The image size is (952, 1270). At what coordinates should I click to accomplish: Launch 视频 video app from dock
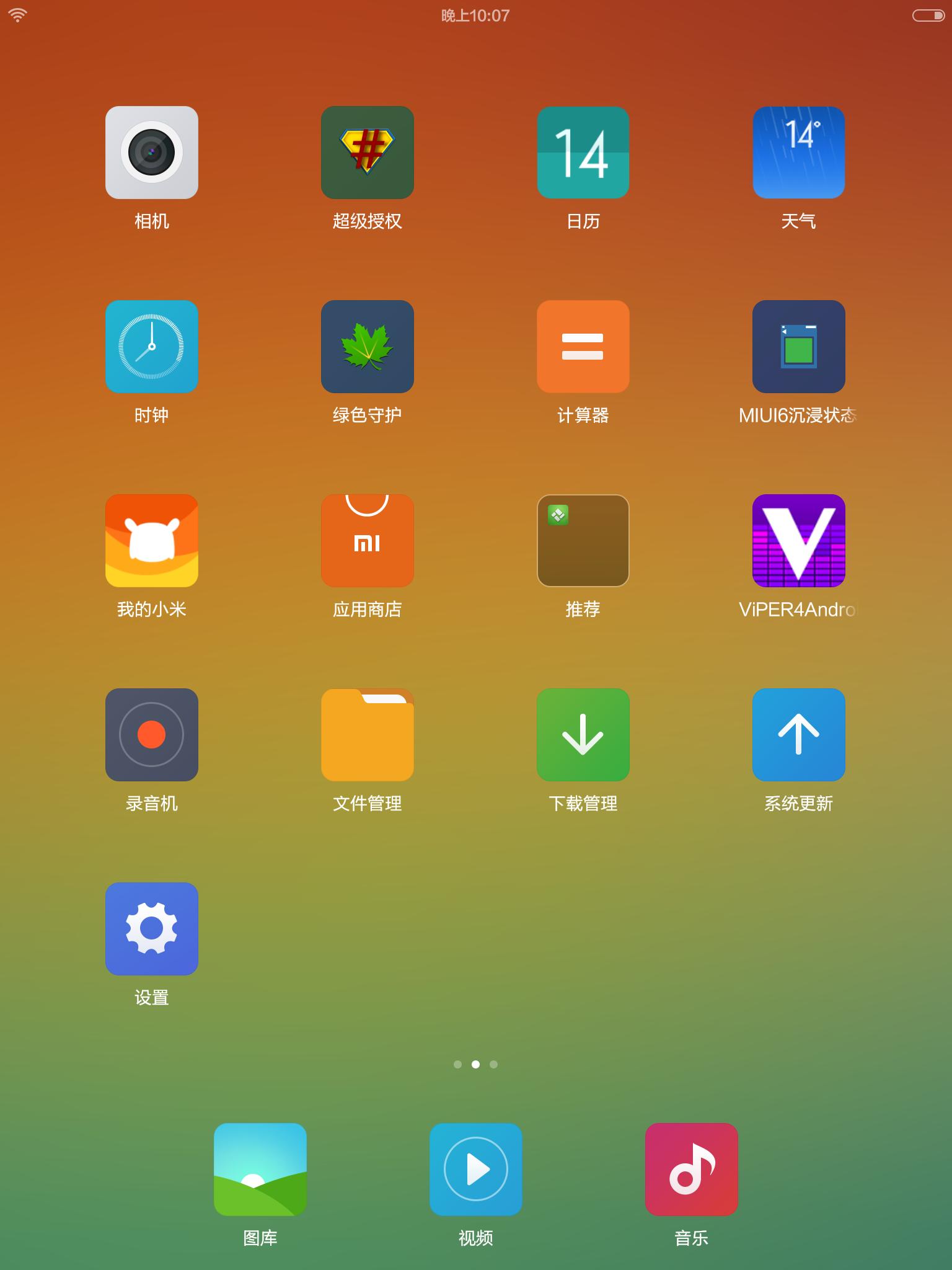point(475,1170)
